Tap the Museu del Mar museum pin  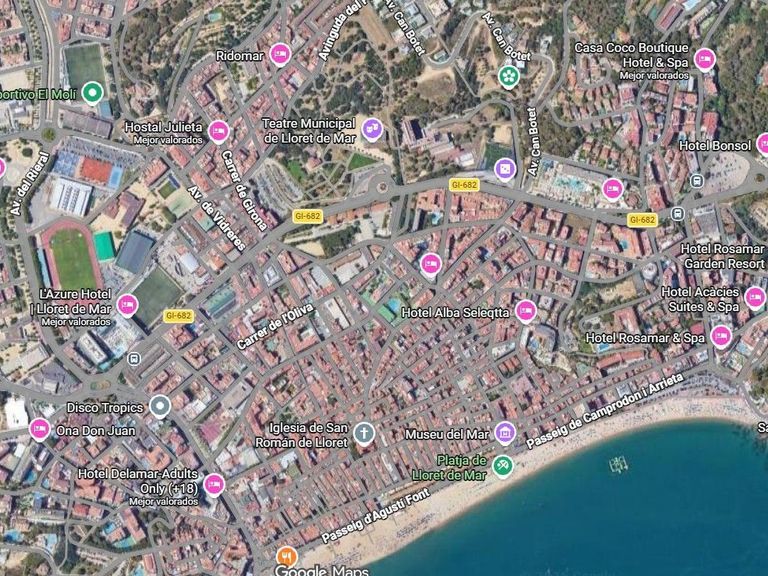point(504,432)
